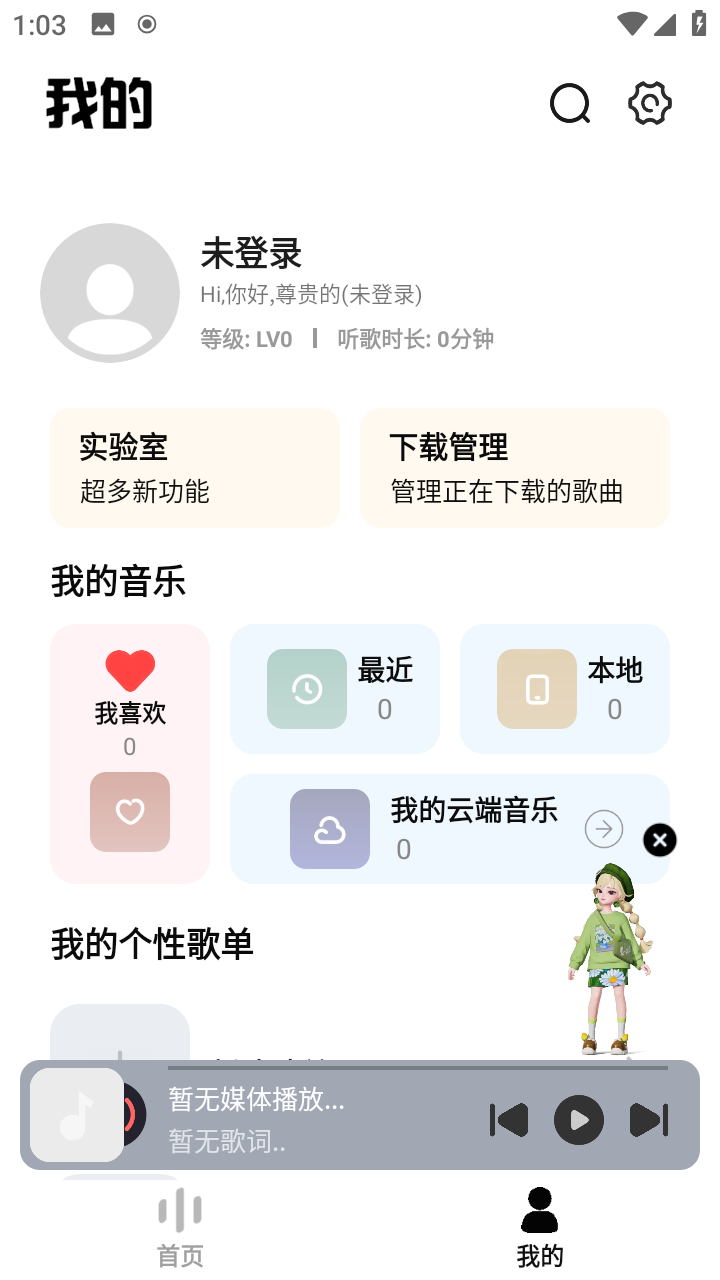Image resolution: width=720 pixels, height=1280 pixels.
Task: Tap the 未登录 profile avatar
Action: [110, 293]
